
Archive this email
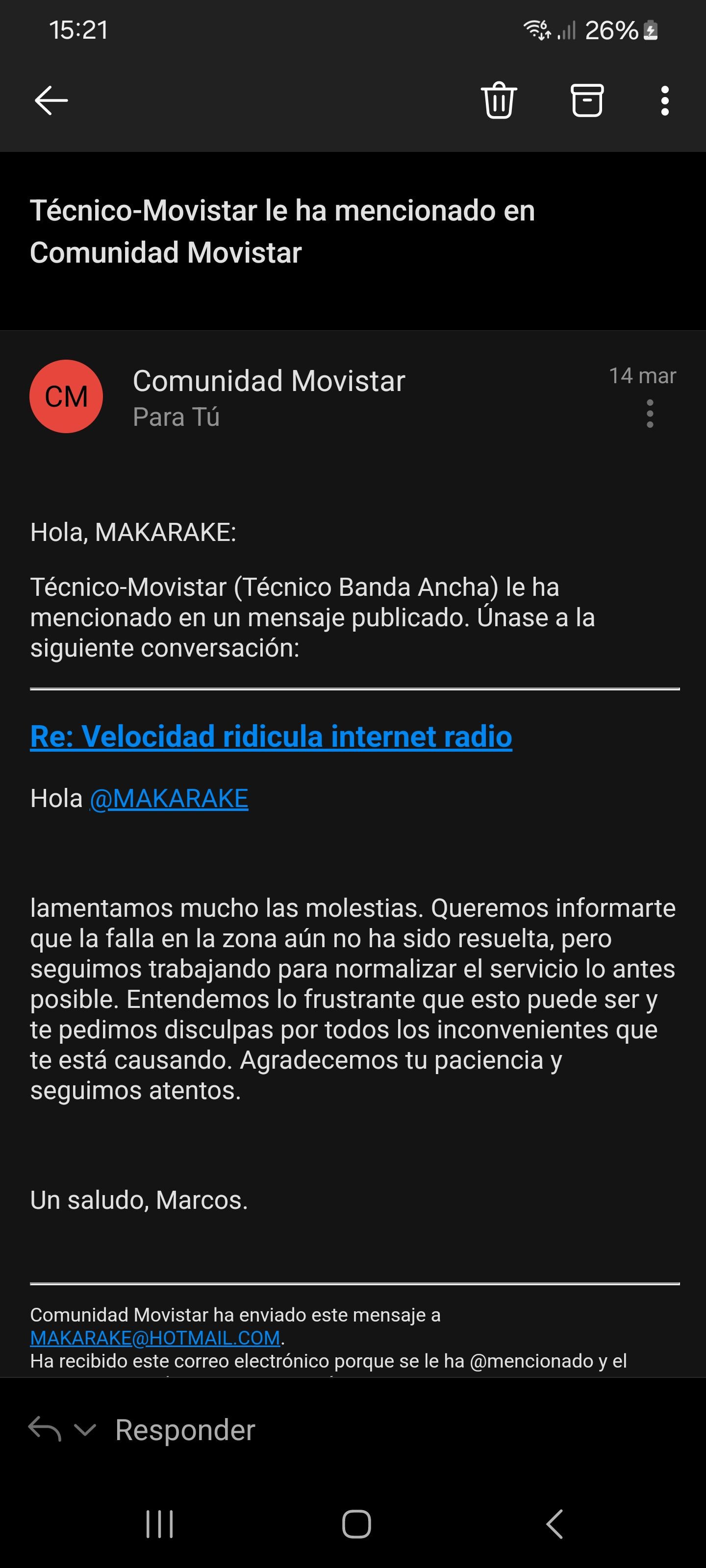(586, 100)
